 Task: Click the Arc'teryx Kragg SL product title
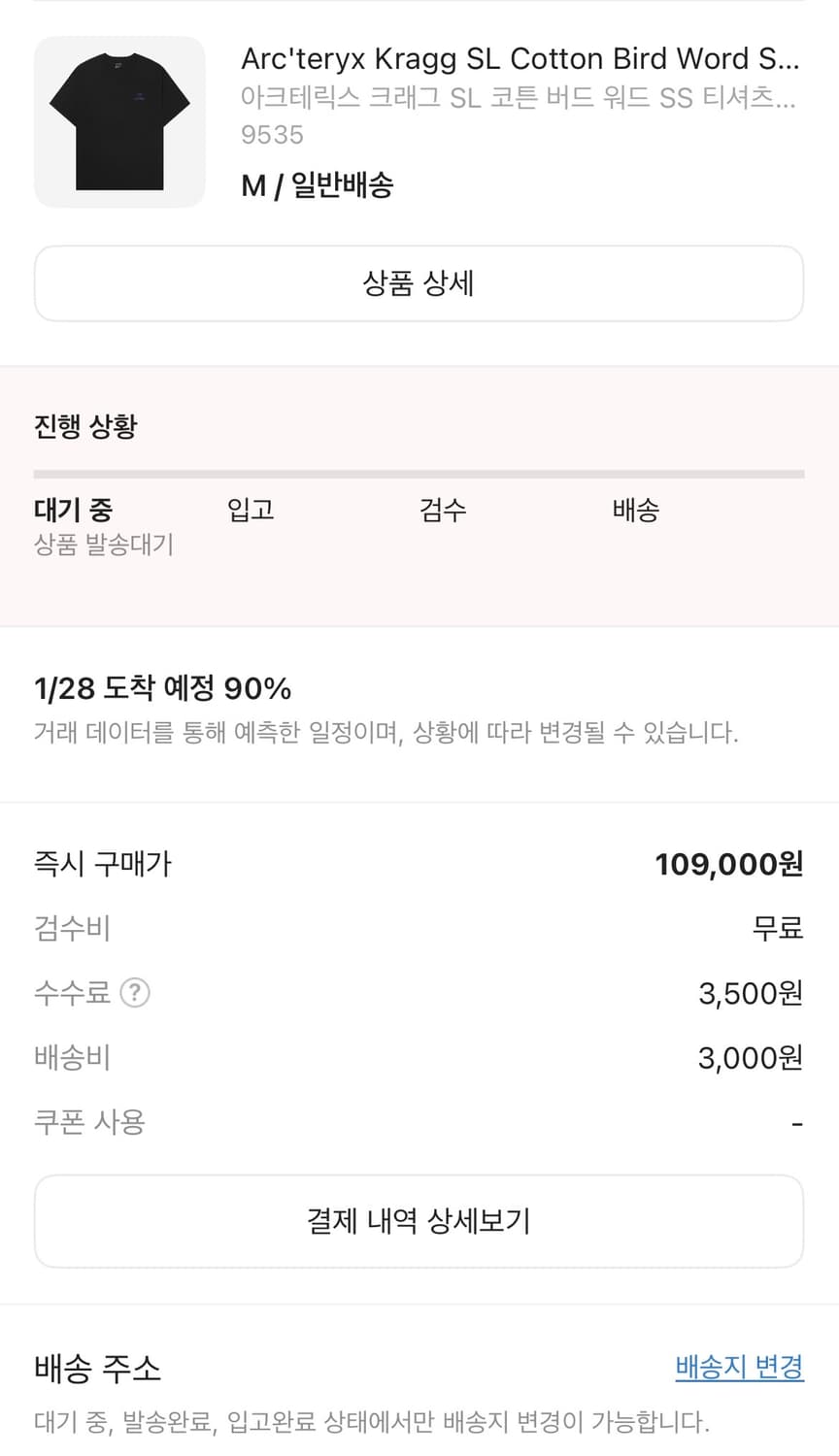click(520, 58)
